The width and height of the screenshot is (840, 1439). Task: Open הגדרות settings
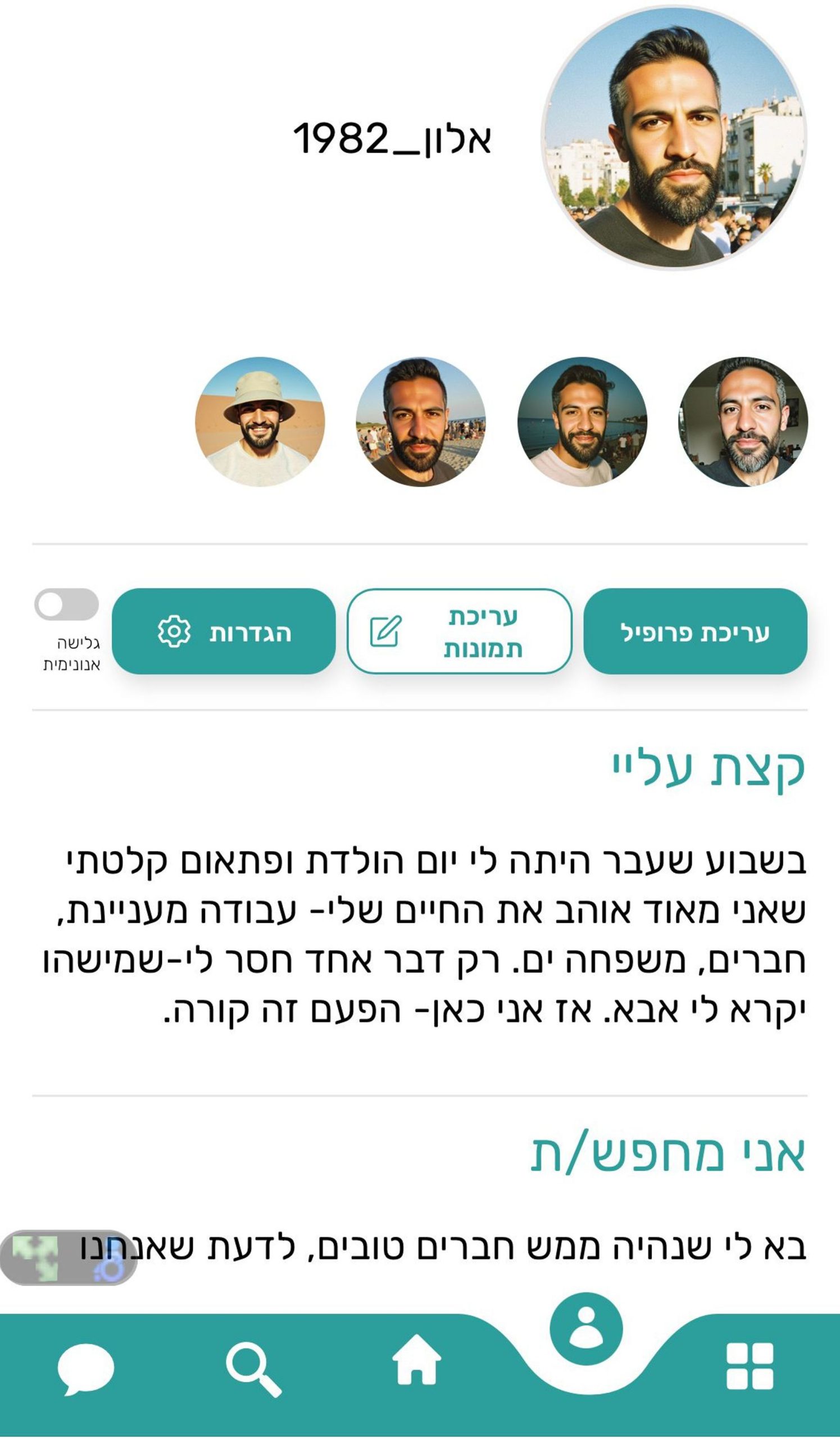[224, 632]
